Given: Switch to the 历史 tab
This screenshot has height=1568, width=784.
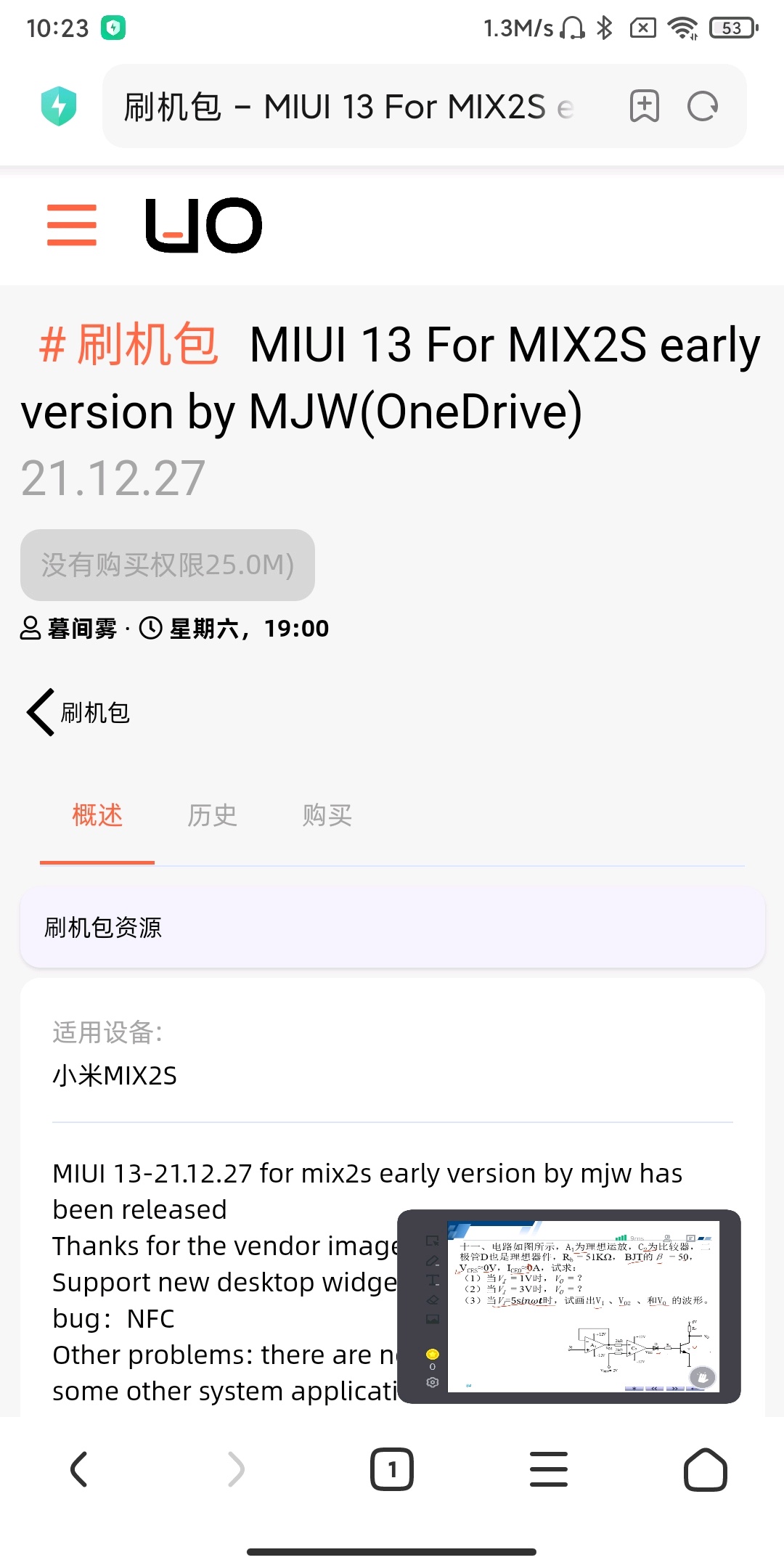Looking at the screenshot, I should [212, 815].
